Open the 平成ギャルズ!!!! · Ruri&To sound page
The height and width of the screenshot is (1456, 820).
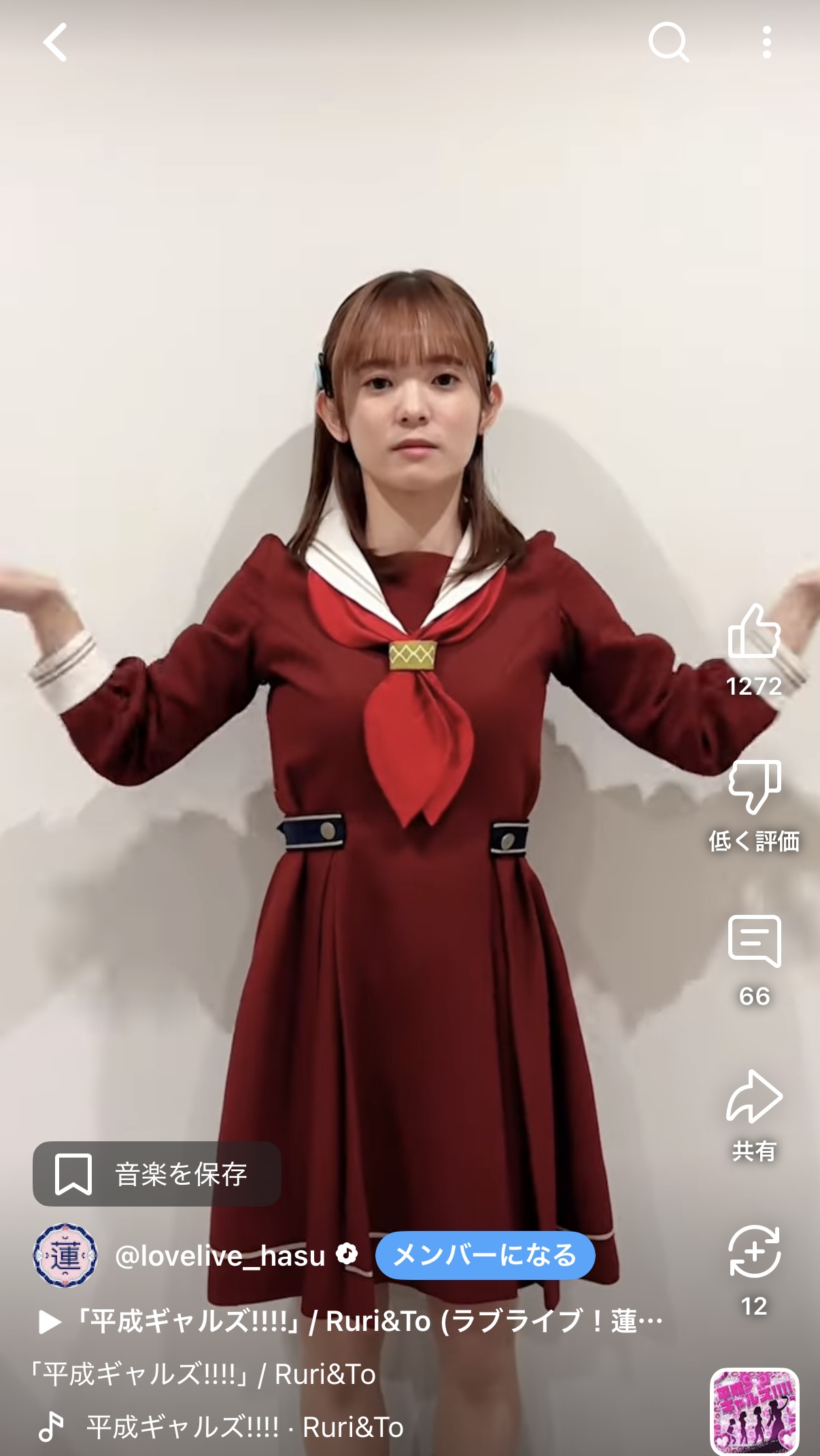click(245, 1427)
